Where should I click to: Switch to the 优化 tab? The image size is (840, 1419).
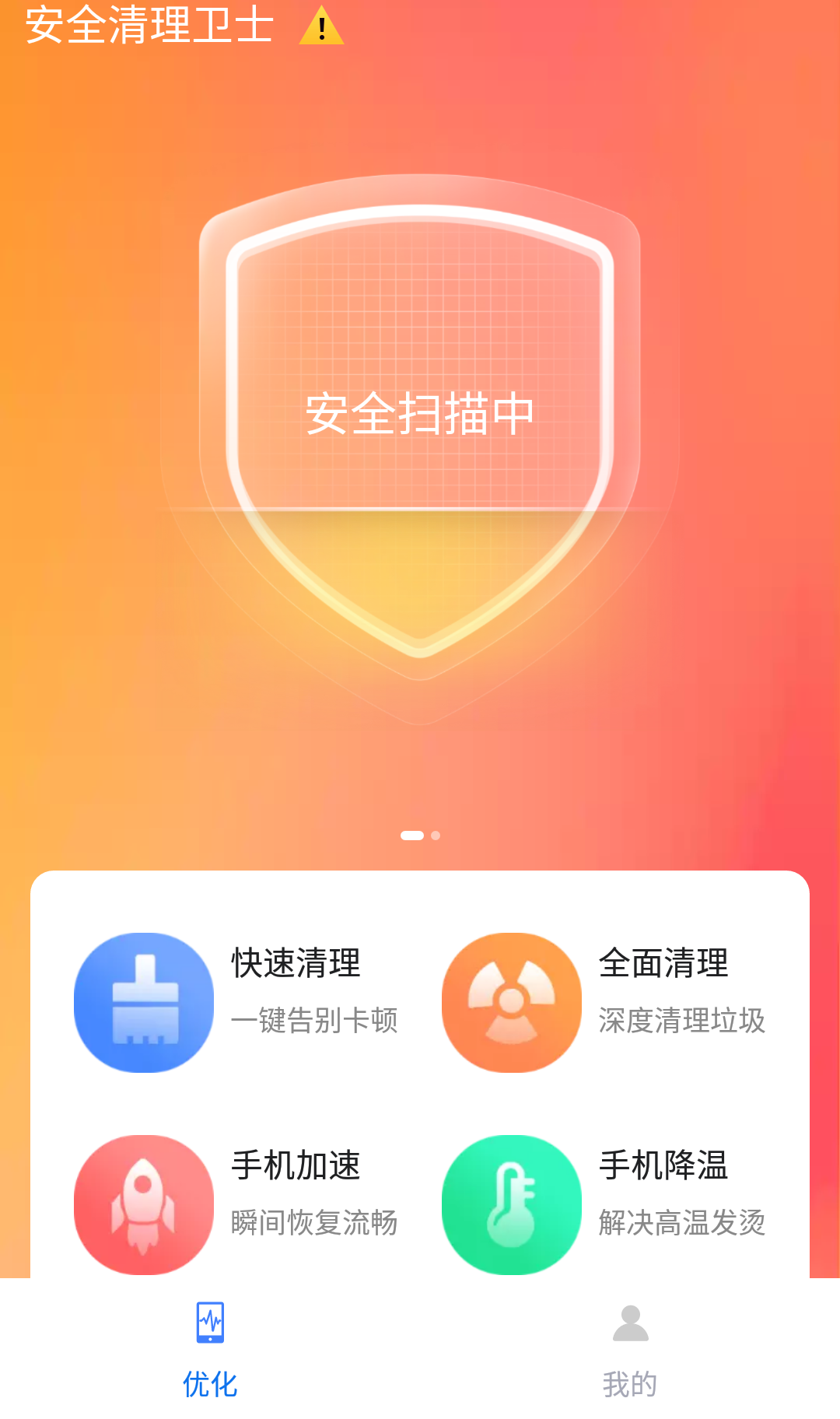(x=210, y=1350)
